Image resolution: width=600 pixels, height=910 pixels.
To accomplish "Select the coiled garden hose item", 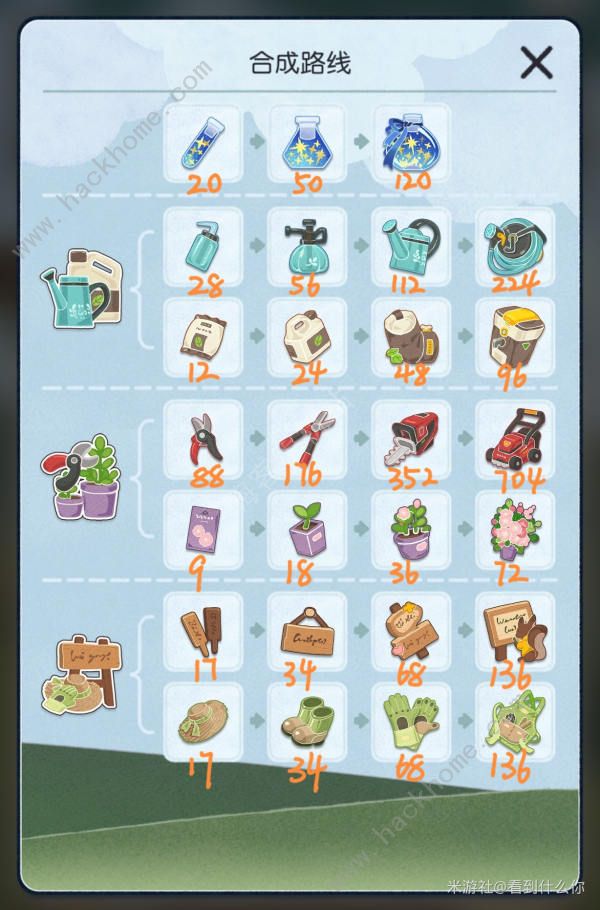I will pos(514,245).
